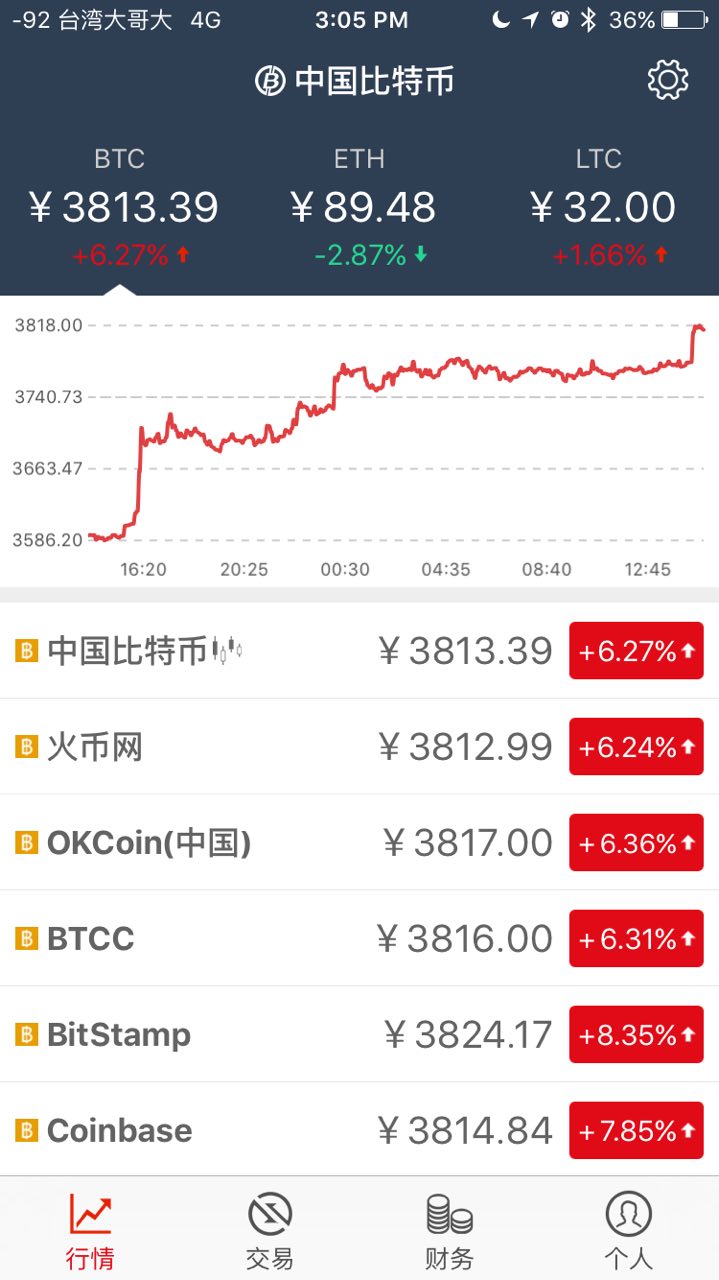Open the BTCC market row

(x=359, y=939)
